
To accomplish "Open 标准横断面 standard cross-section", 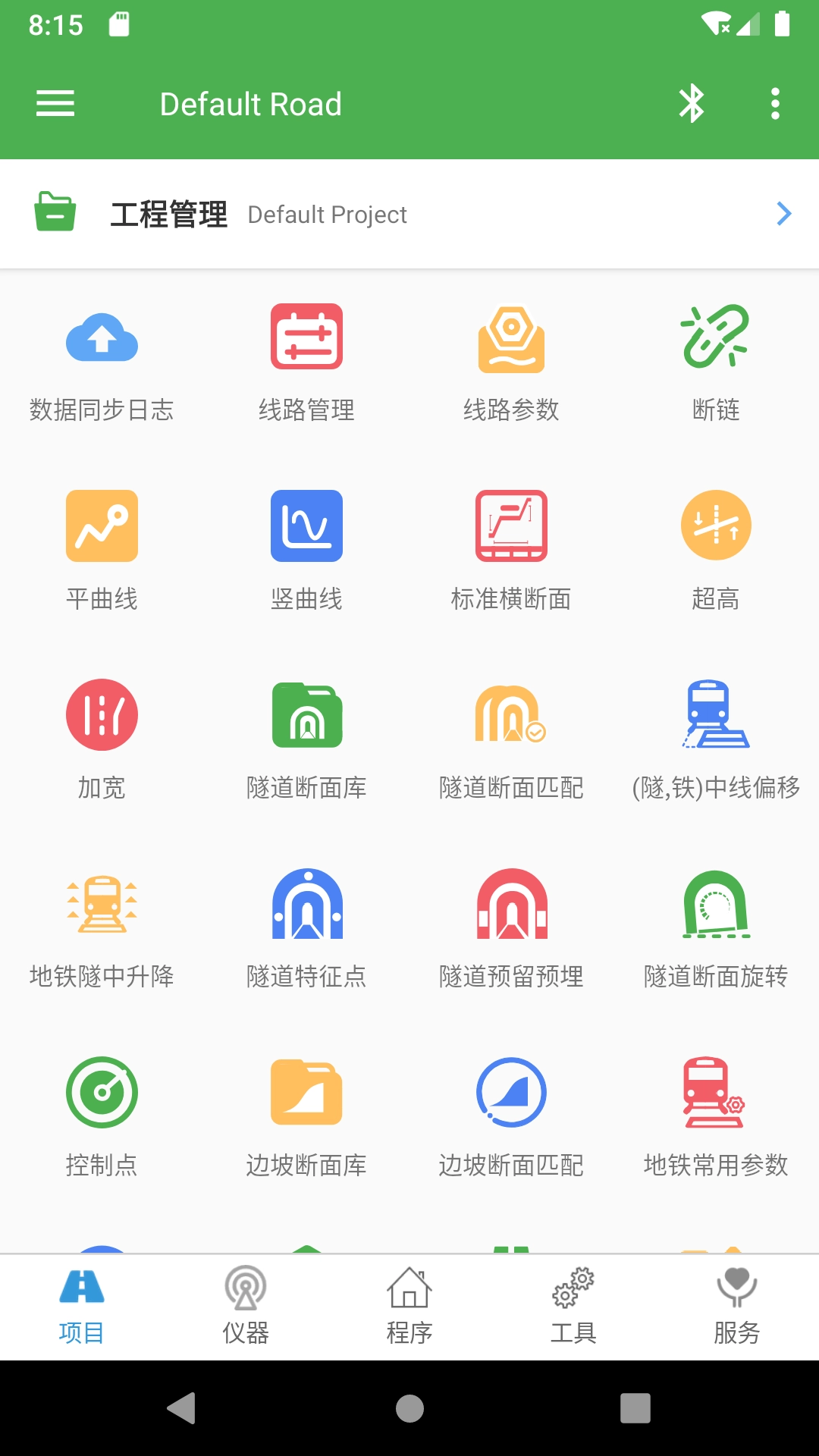I will point(512,546).
